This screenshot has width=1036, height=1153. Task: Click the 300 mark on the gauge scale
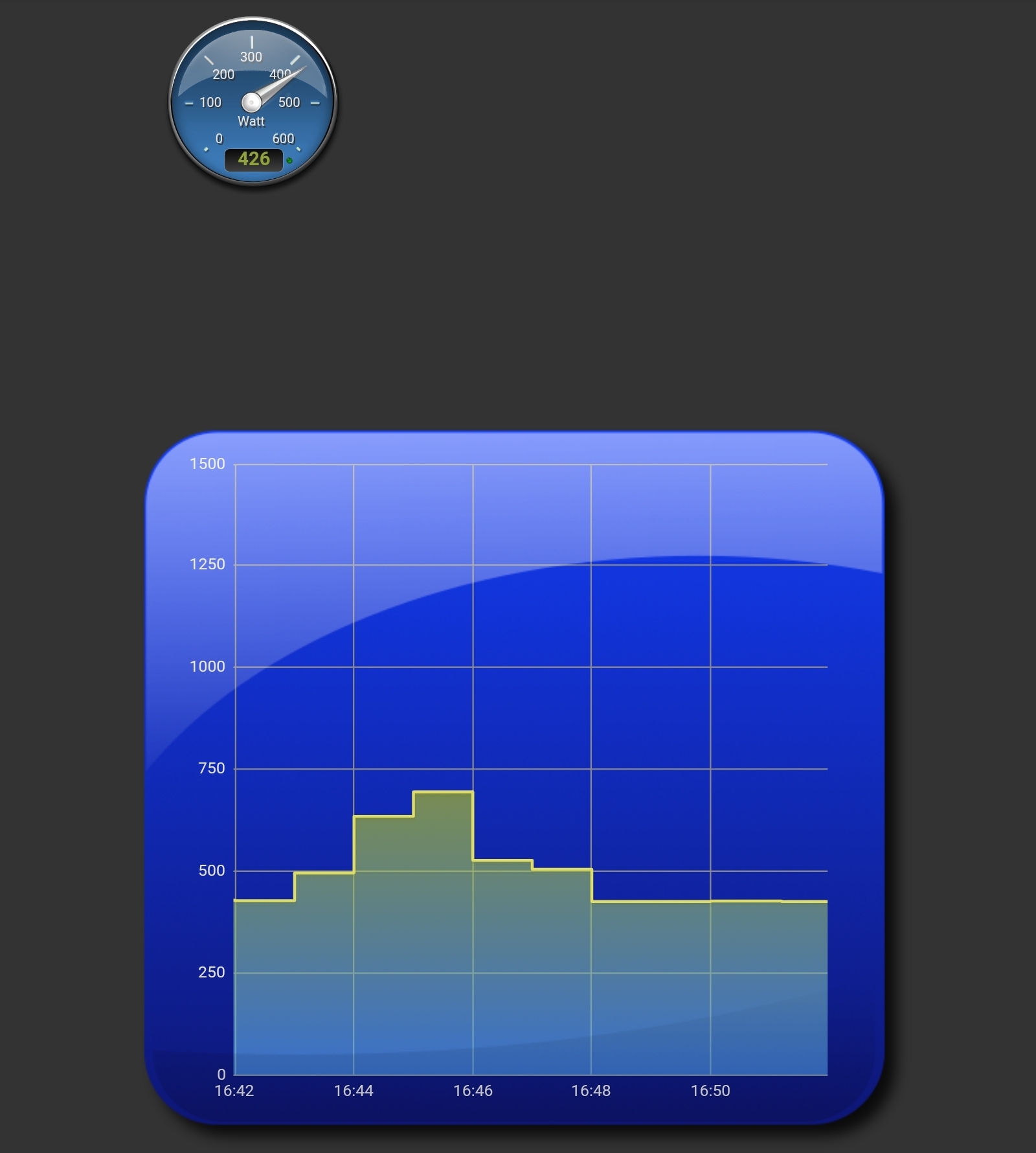(250, 57)
